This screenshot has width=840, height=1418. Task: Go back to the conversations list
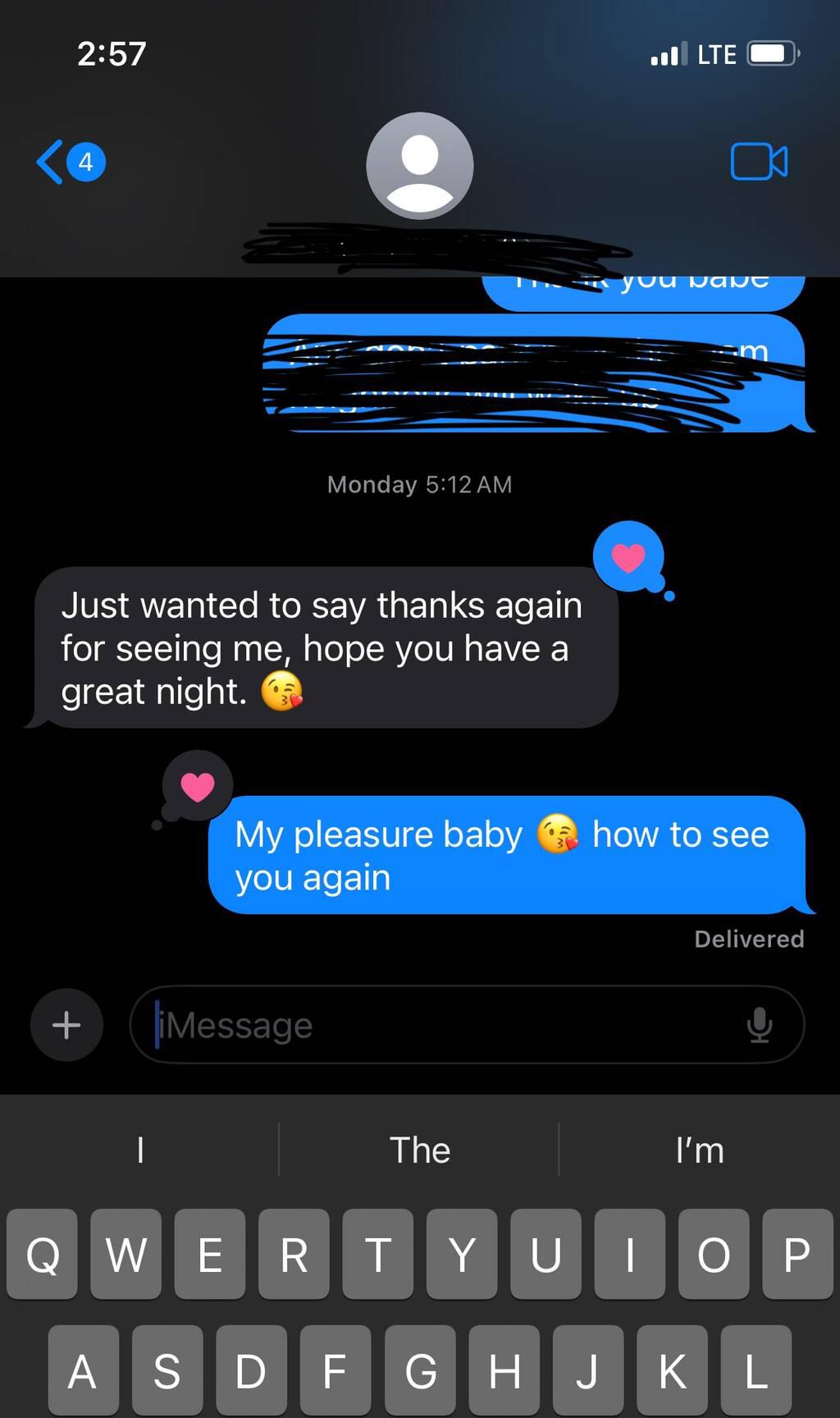69,162
